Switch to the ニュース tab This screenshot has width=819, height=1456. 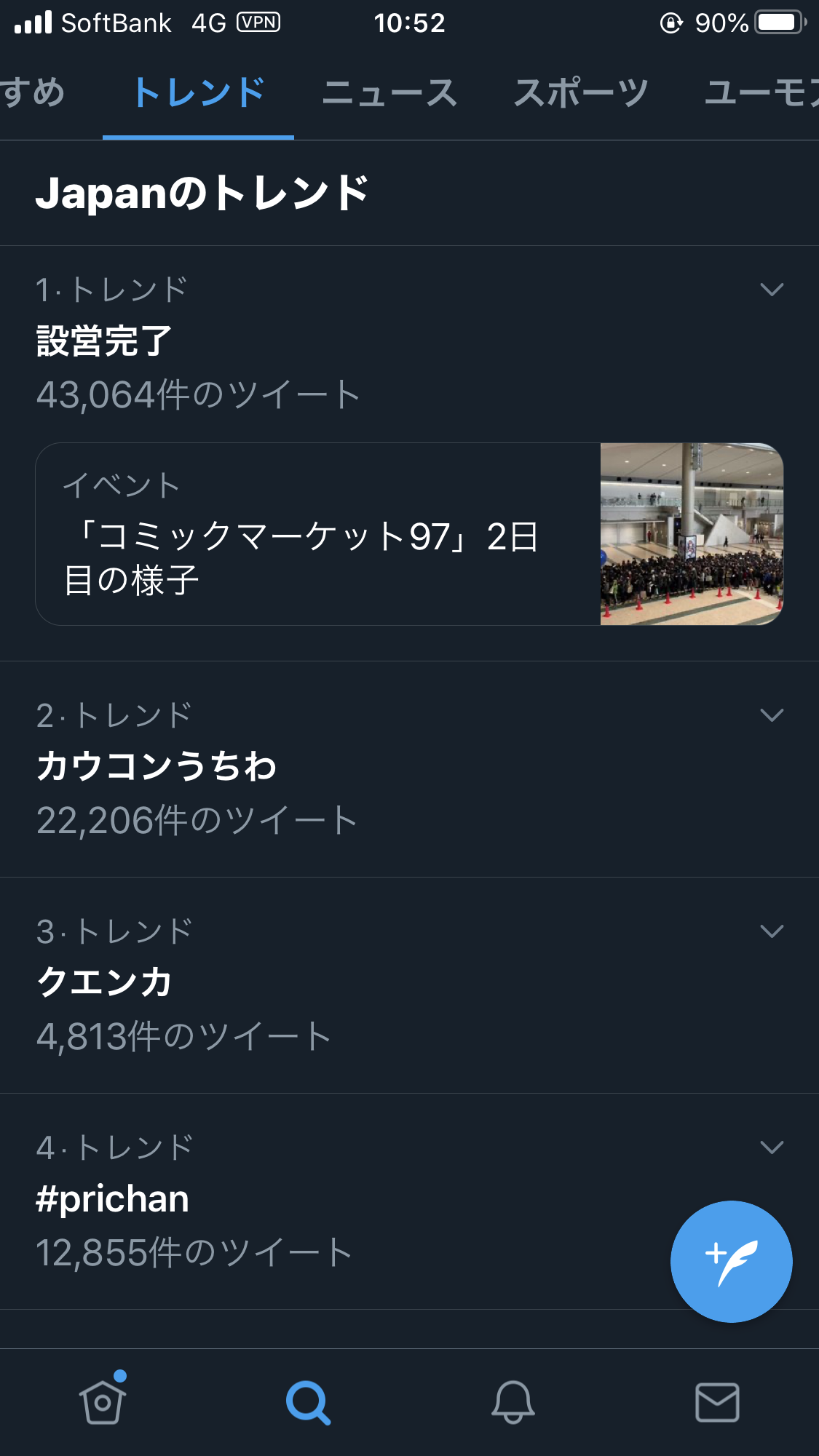[x=389, y=94]
